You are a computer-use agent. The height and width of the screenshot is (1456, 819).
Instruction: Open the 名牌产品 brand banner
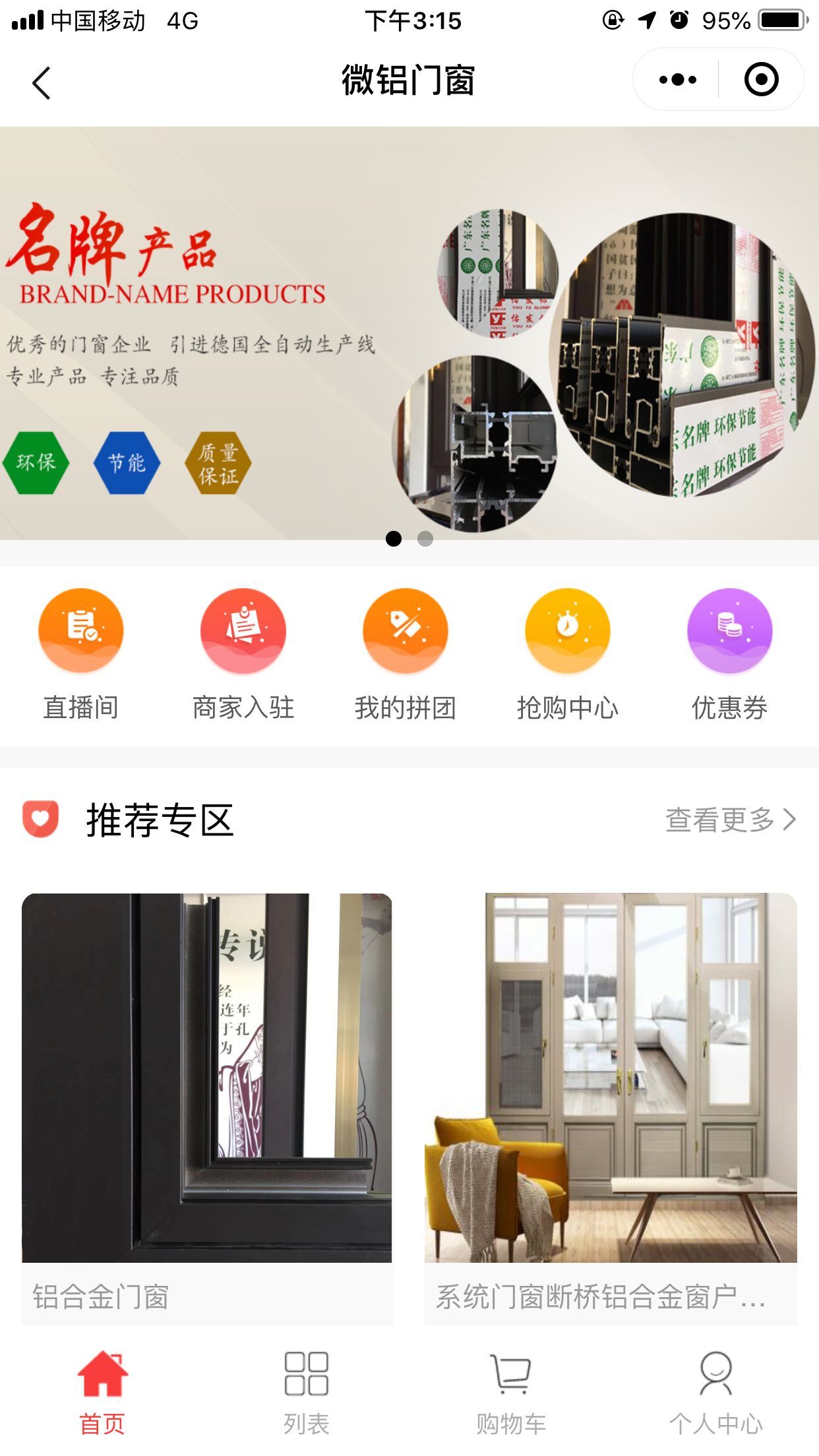(409, 333)
